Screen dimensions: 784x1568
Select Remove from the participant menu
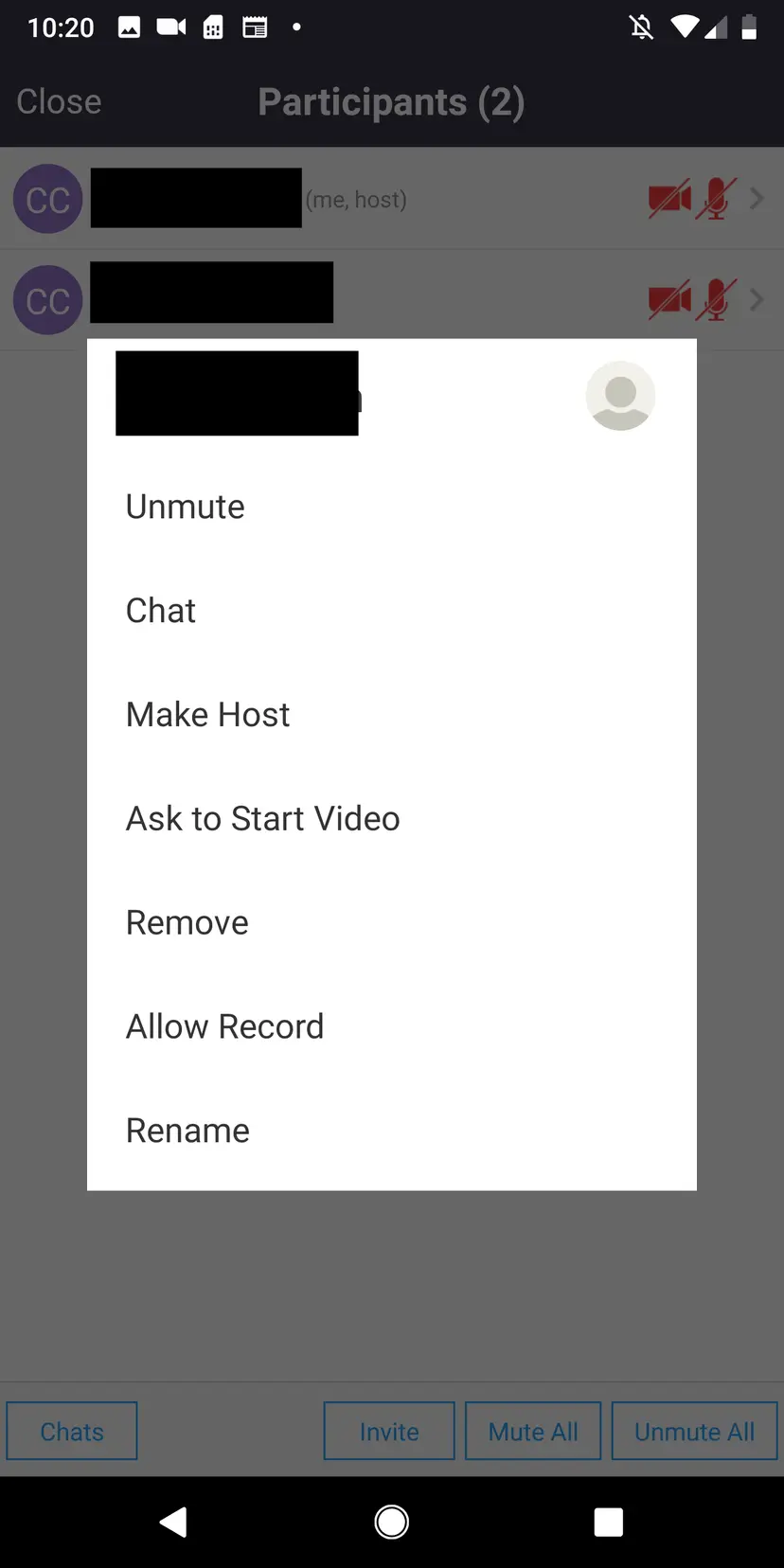point(187,921)
